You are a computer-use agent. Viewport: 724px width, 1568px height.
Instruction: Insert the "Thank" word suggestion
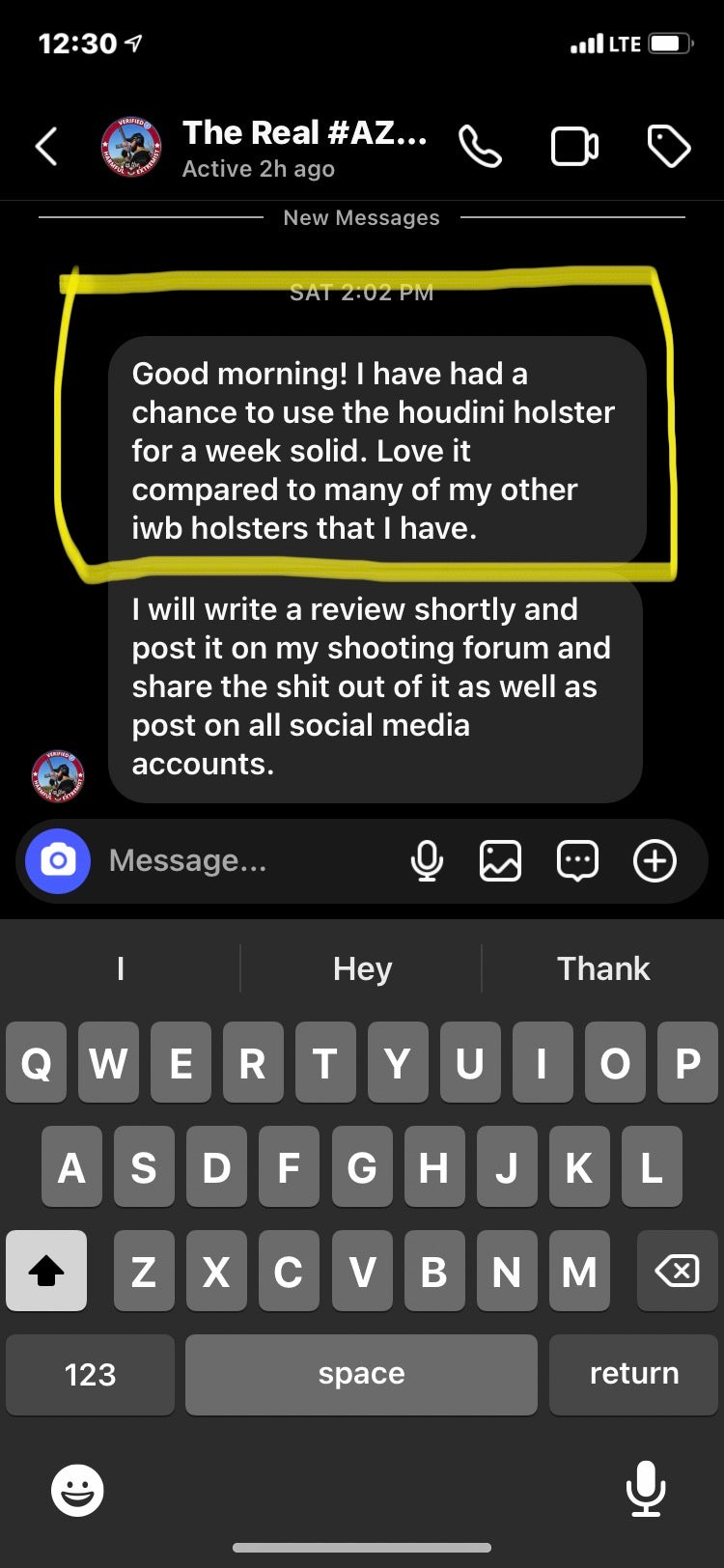point(603,968)
